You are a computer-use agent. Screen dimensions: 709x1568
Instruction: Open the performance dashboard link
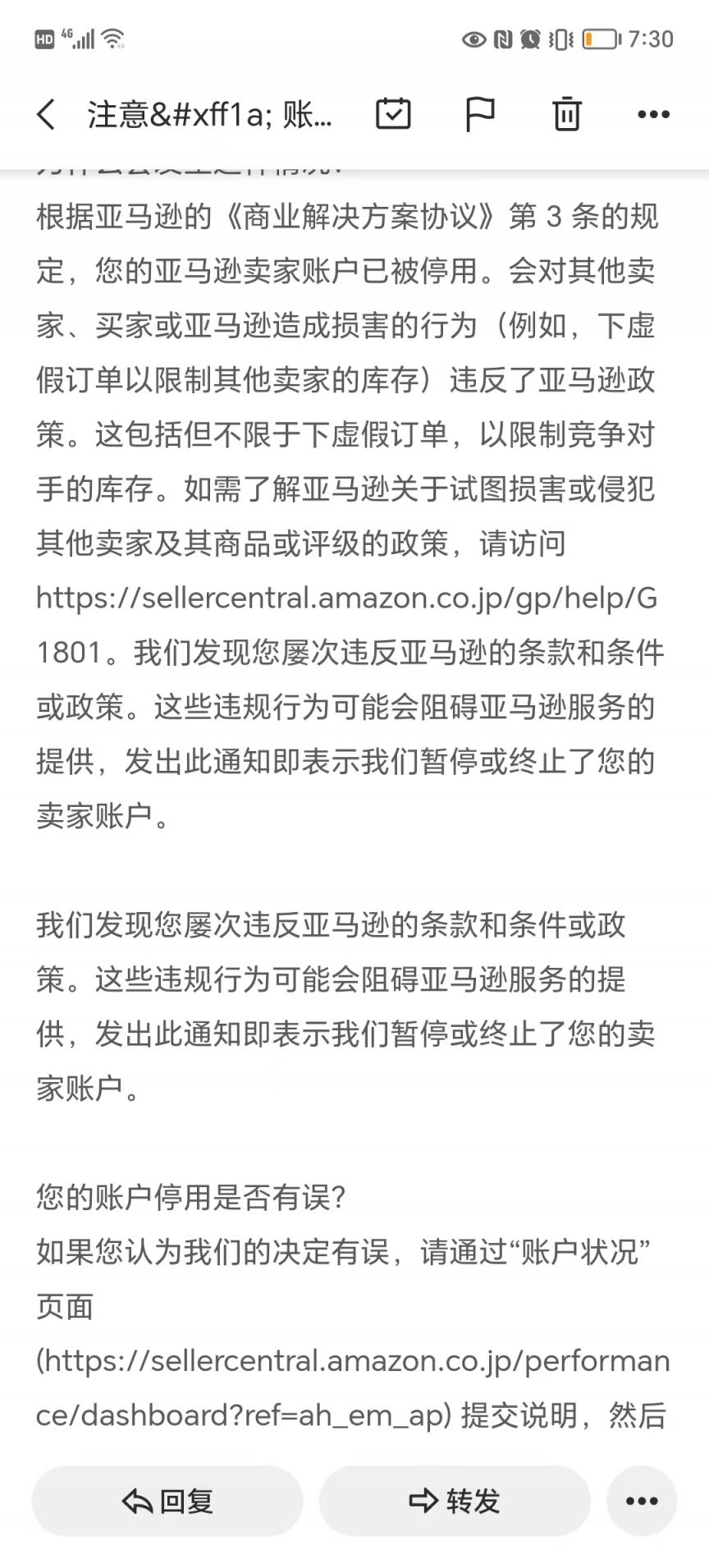coord(353,1387)
